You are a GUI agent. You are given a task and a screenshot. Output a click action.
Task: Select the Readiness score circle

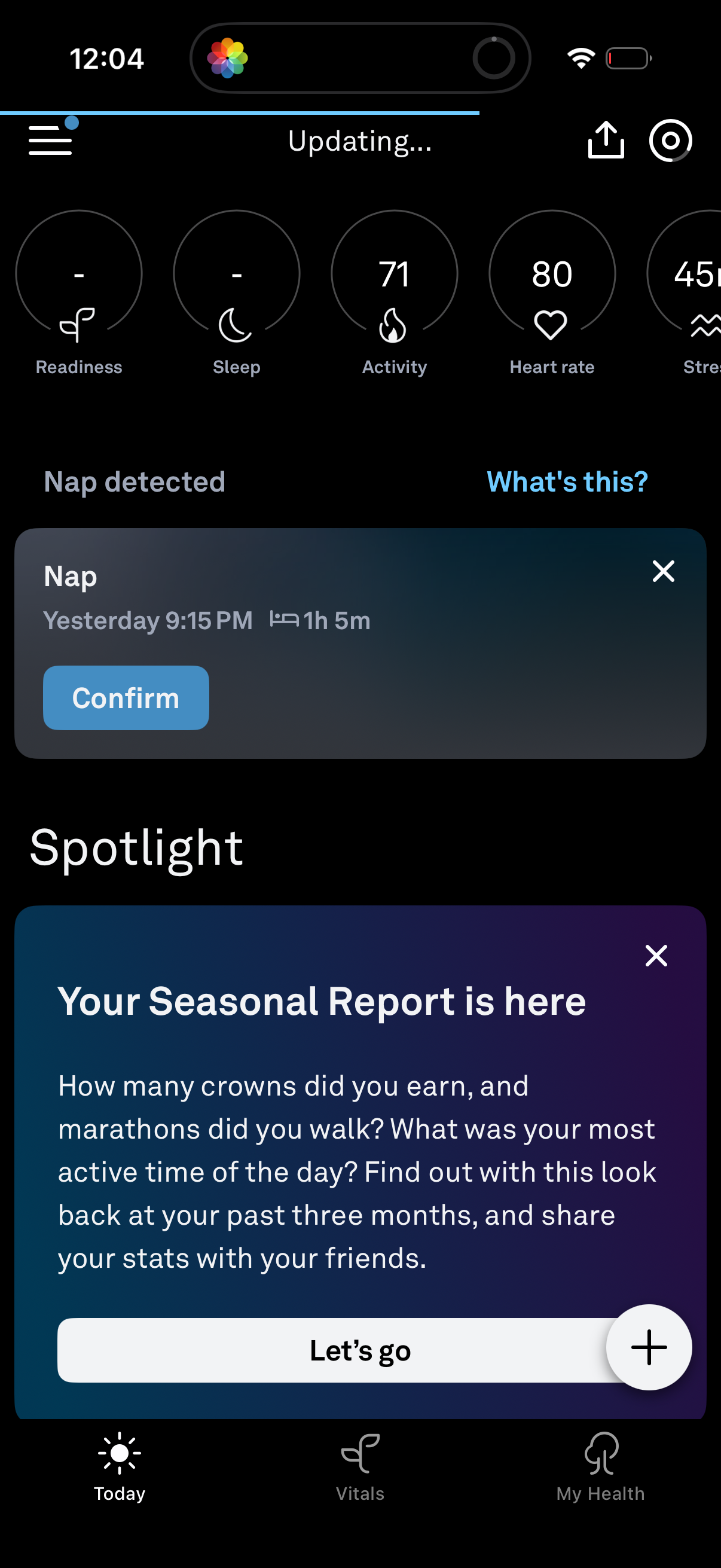point(78,274)
